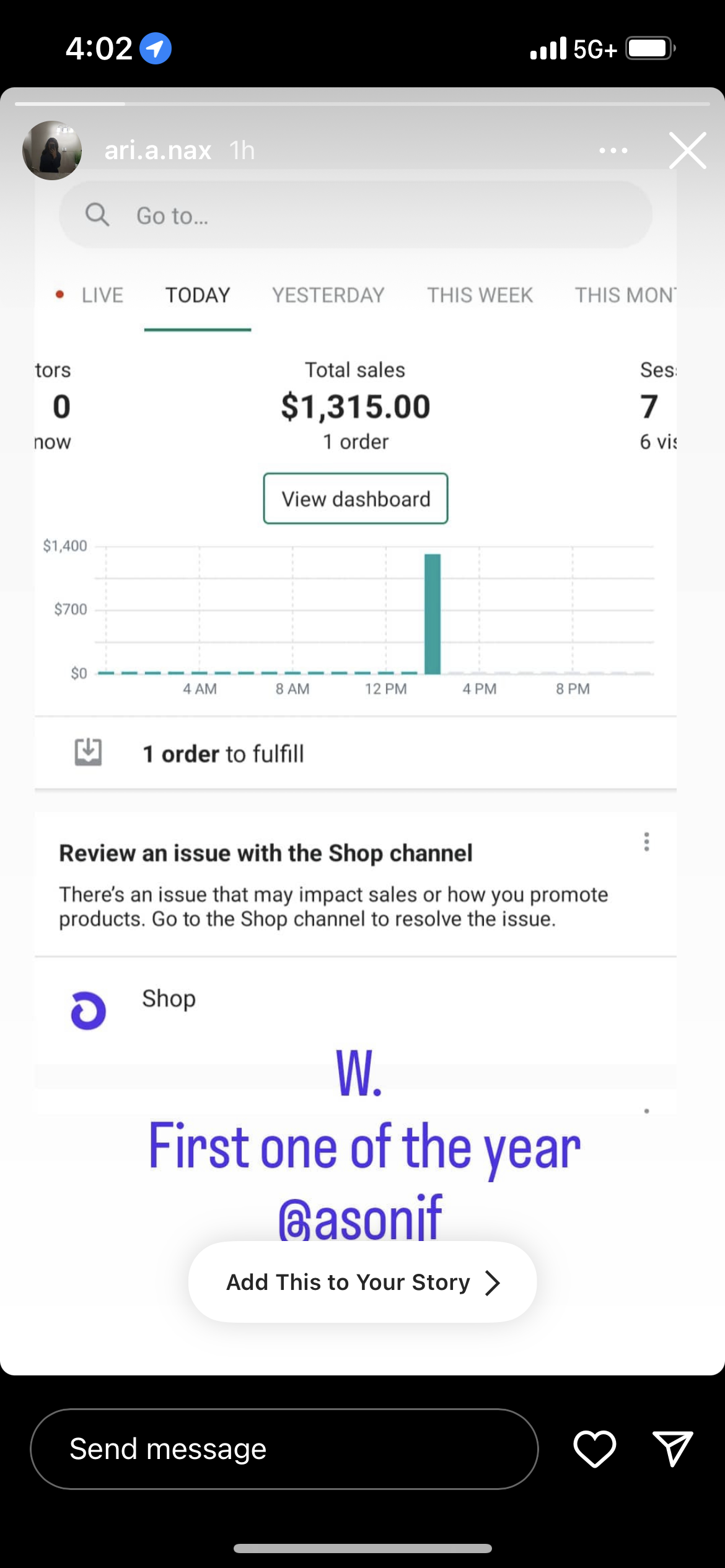Like this story with the heart

pos(595,1449)
